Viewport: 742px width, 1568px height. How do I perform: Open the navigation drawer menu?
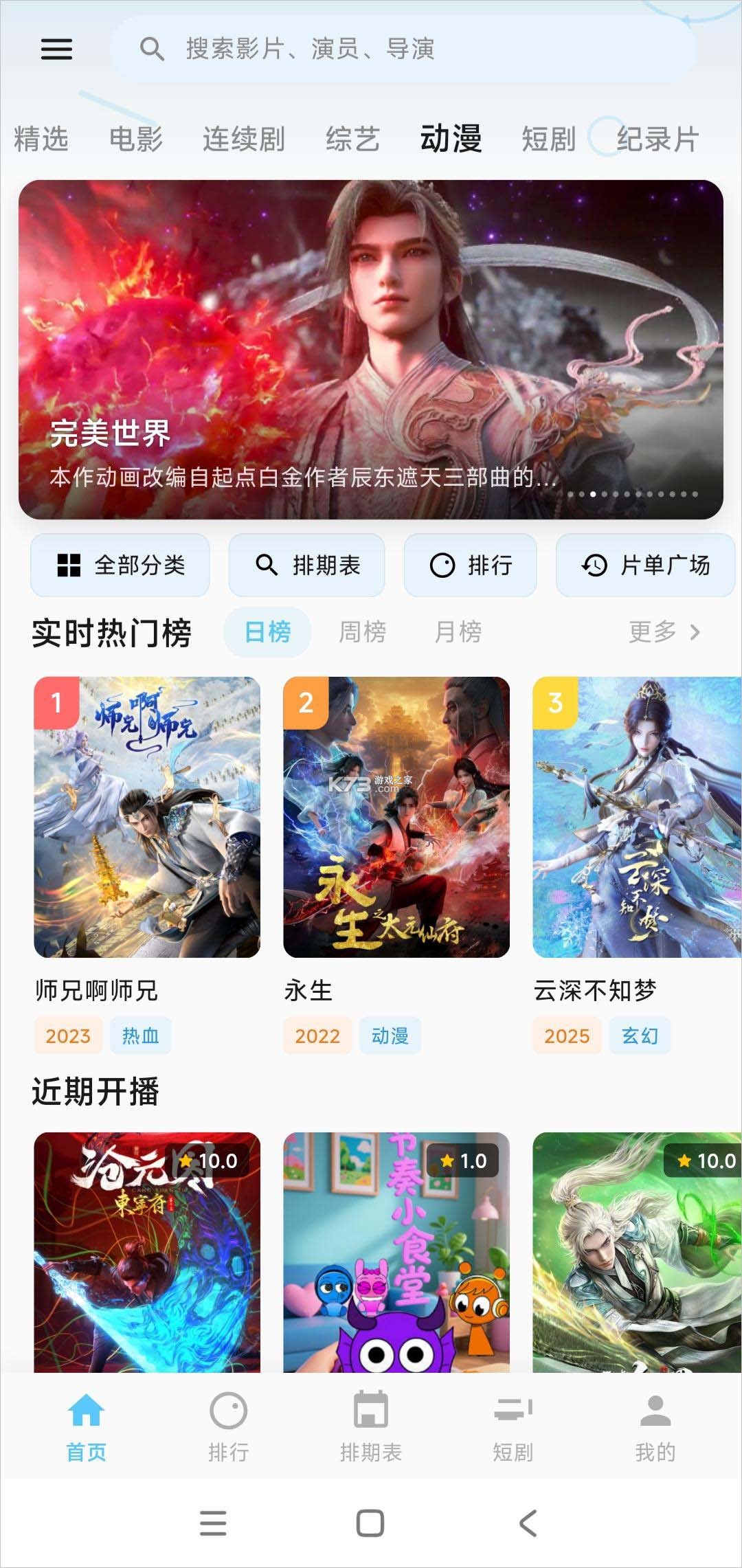(x=56, y=49)
